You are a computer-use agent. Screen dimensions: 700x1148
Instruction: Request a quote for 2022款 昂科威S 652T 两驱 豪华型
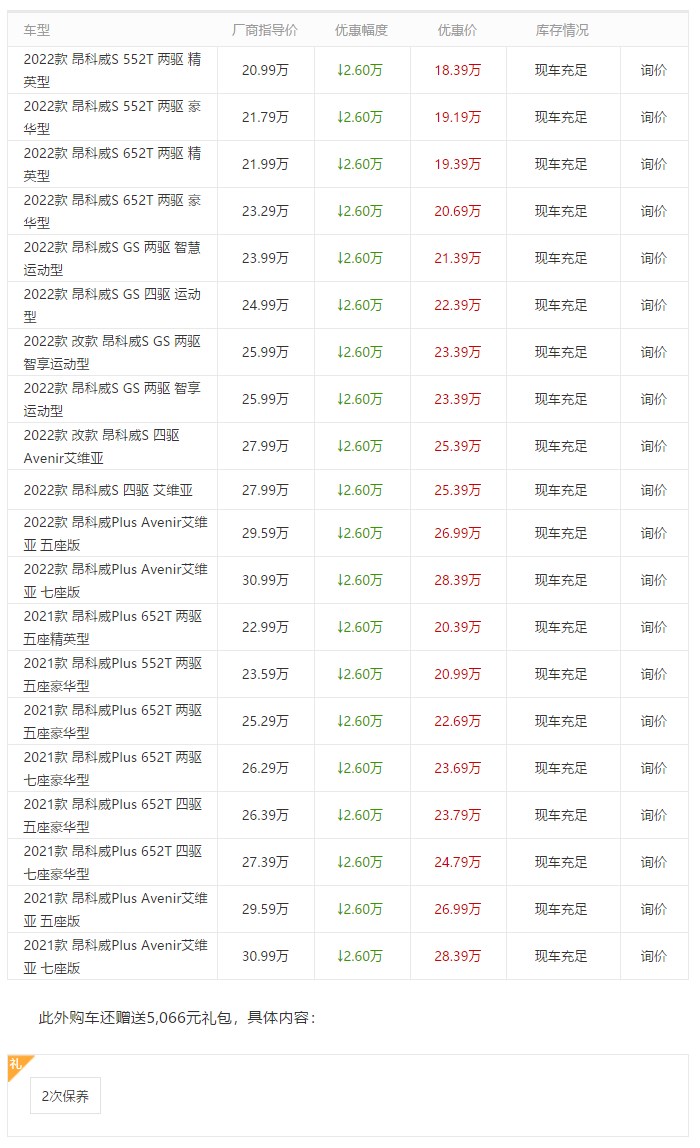653,211
